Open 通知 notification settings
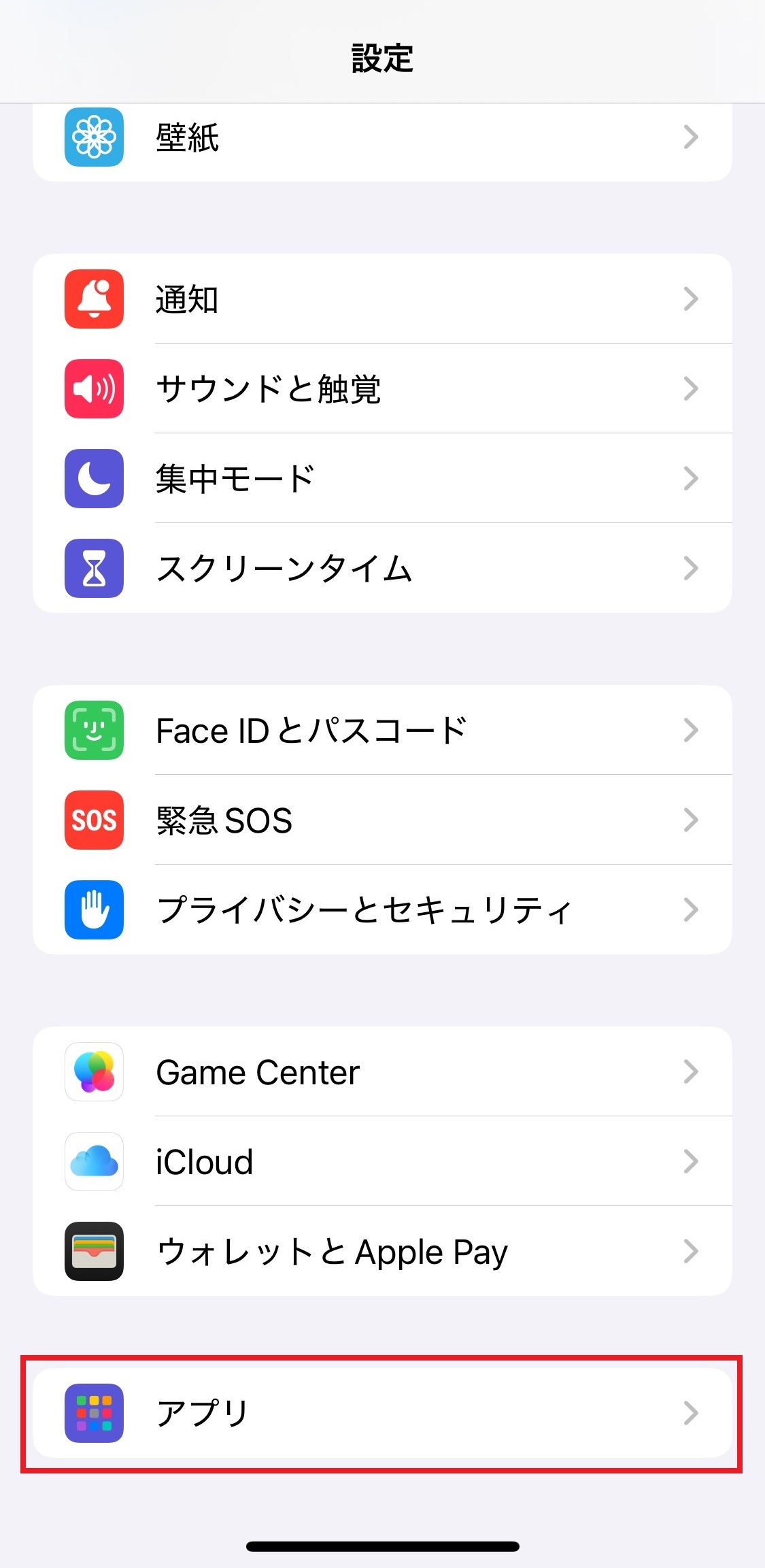The width and height of the screenshot is (765, 1568). click(381, 299)
